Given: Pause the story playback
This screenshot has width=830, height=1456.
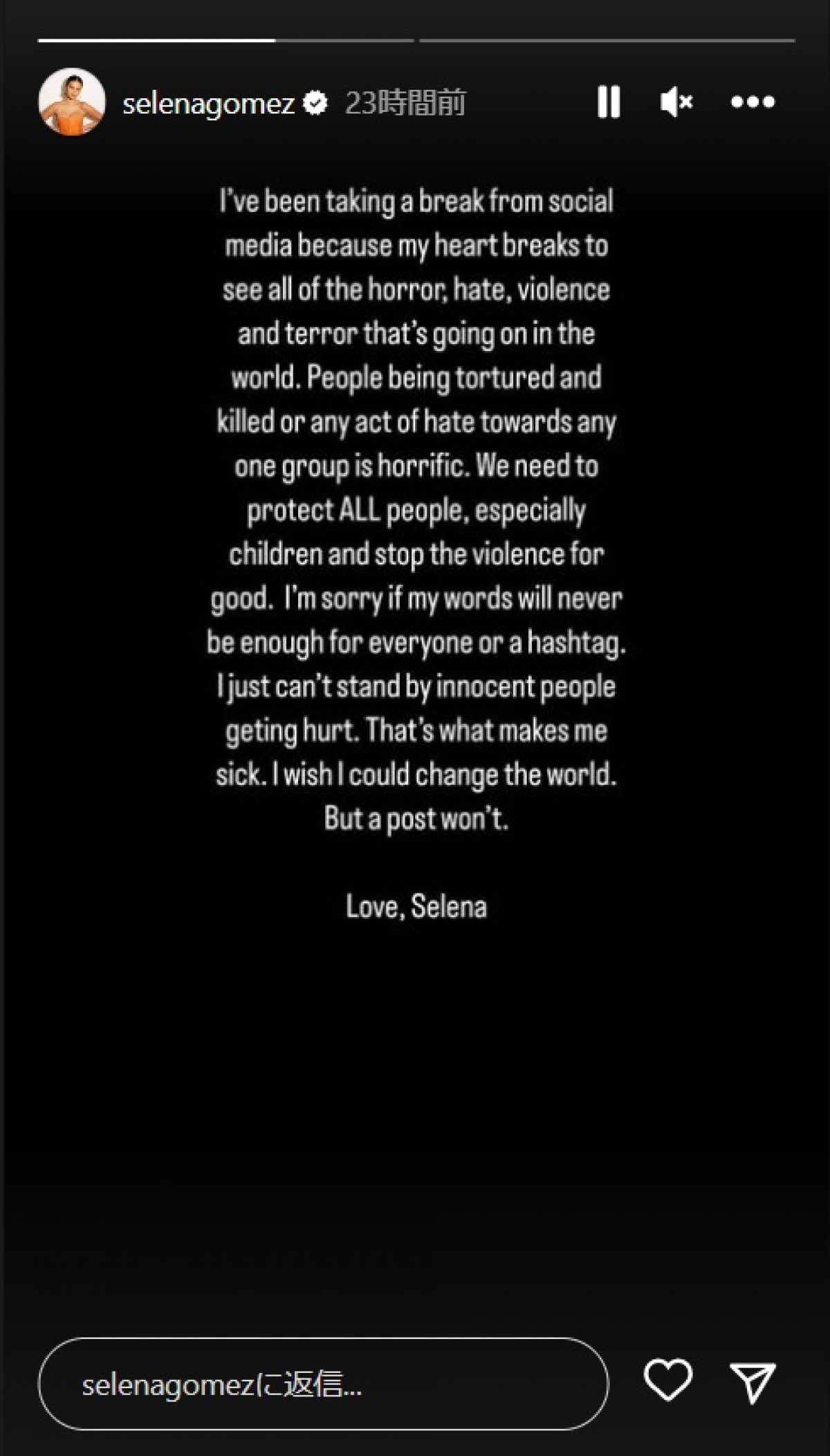Looking at the screenshot, I should click(608, 102).
